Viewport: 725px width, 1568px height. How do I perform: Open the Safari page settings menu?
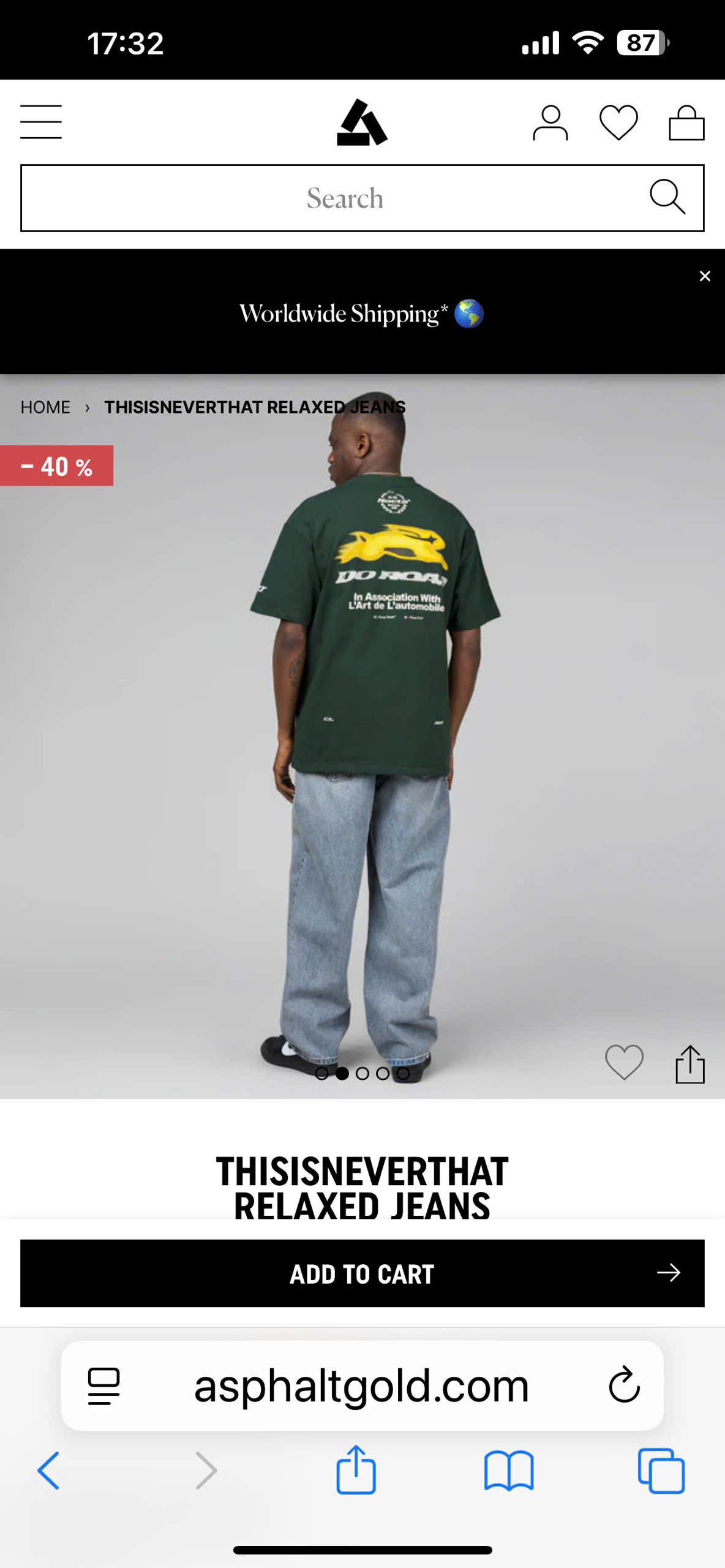coord(104,1385)
